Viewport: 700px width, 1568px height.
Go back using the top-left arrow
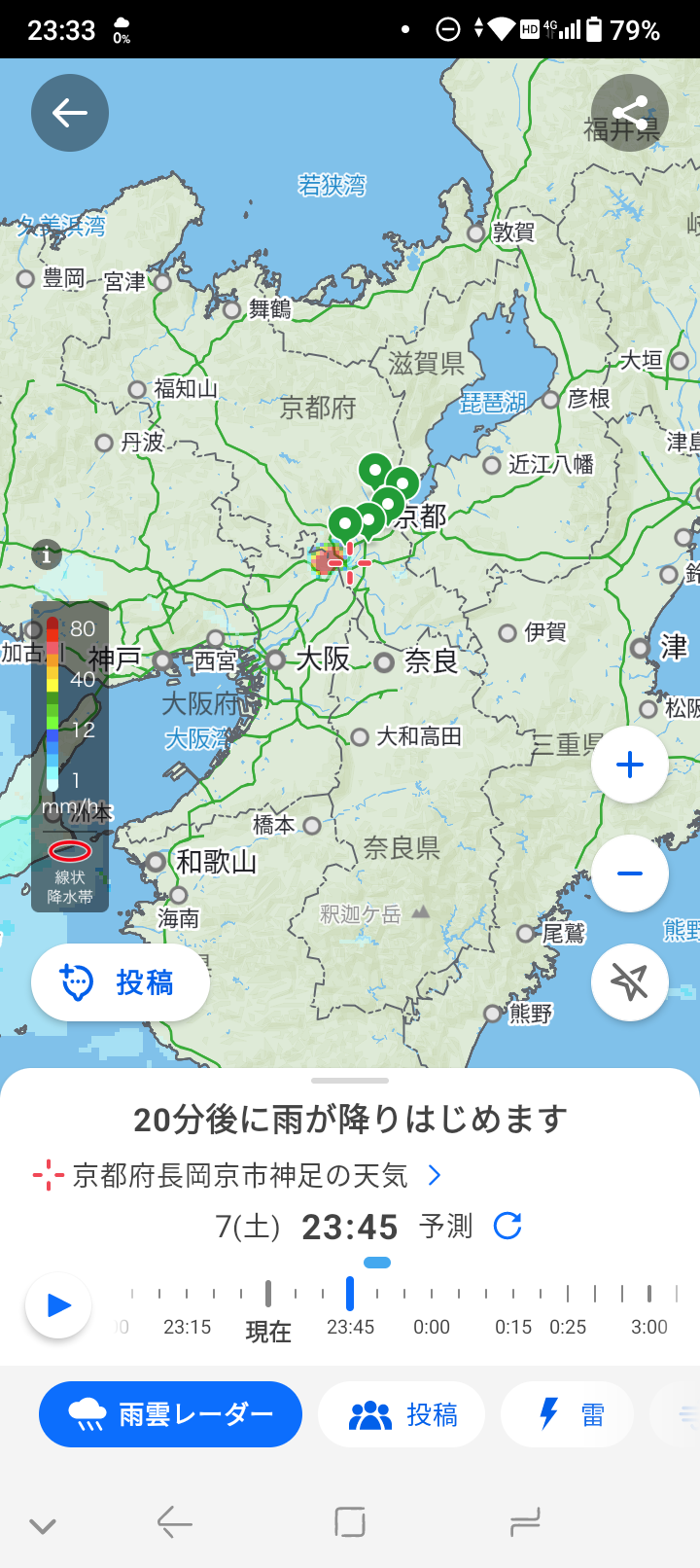point(70,113)
